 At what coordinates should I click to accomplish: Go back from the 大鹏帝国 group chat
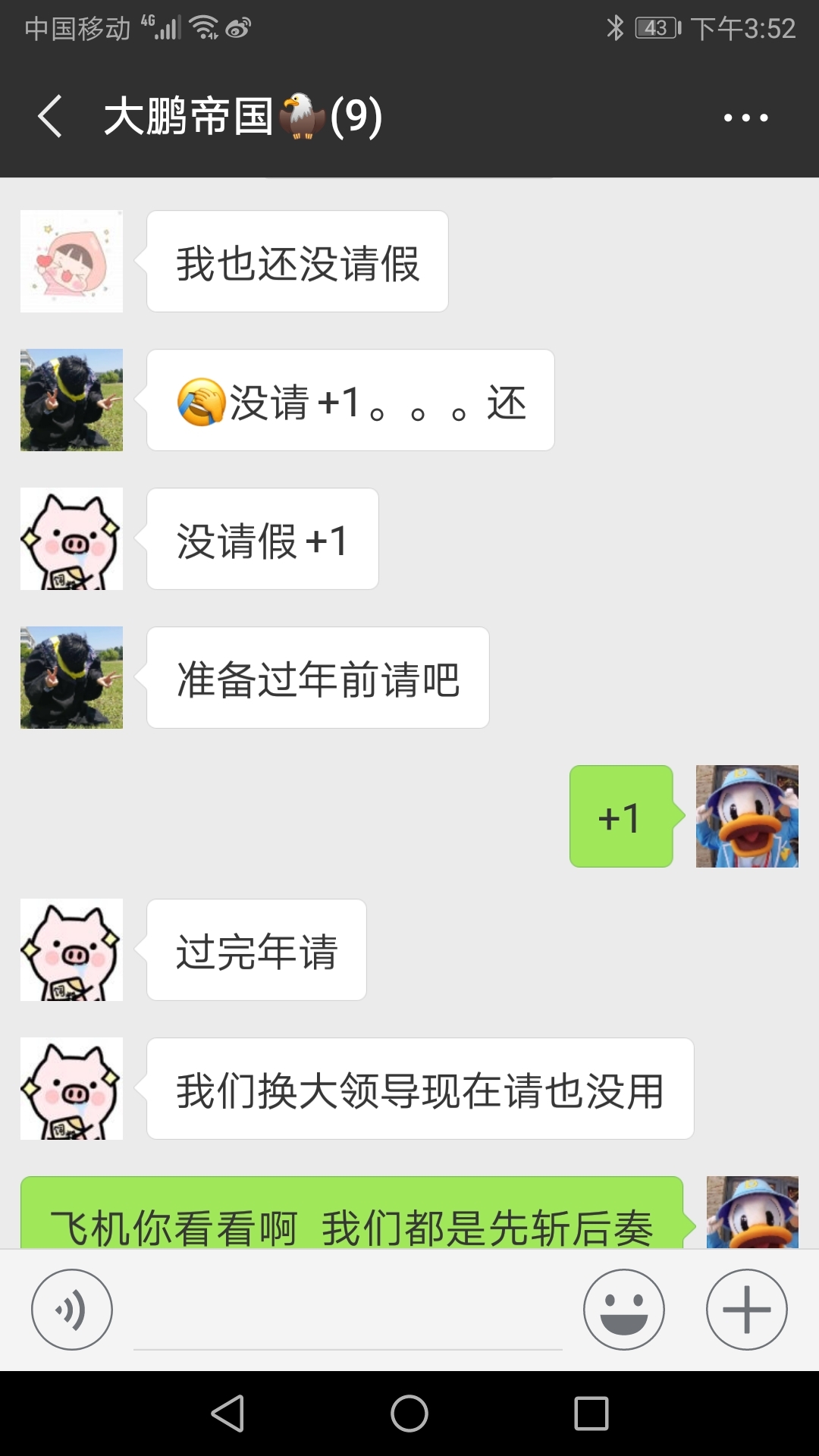(x=50, y=117)
